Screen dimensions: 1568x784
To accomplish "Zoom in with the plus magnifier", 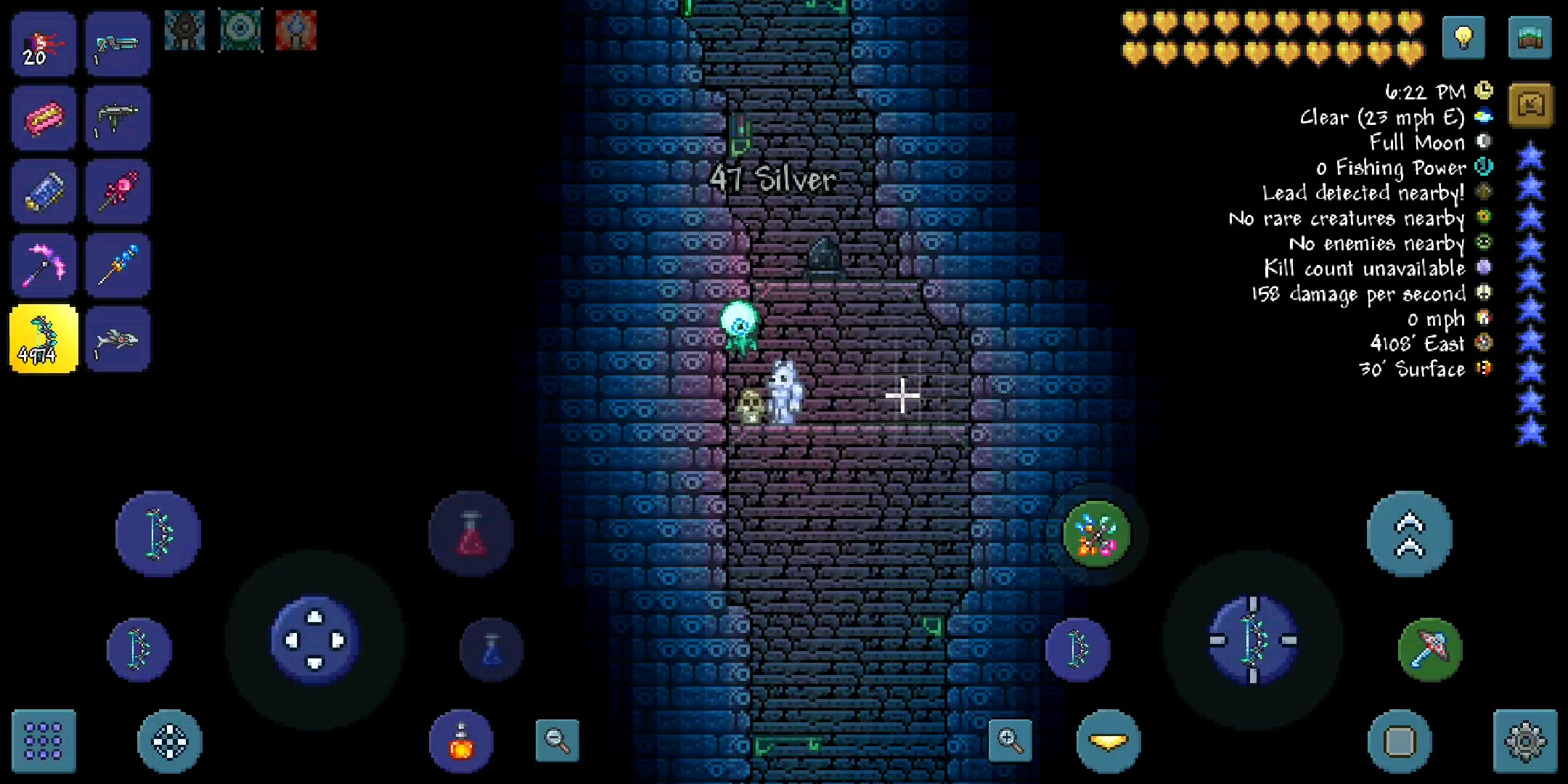I will (x=1010, y=740).
